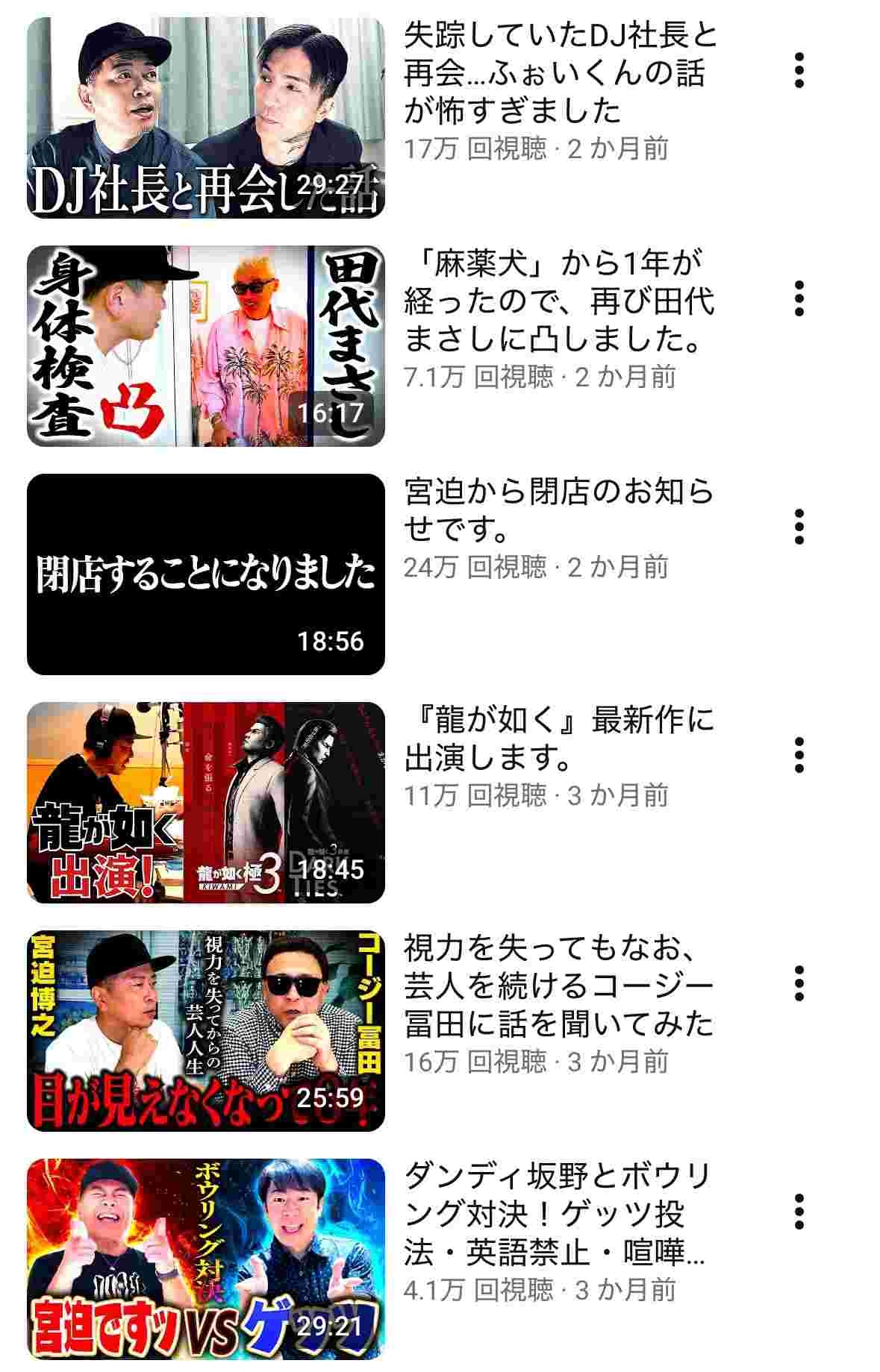Watch the 閉店のお知らせ video
Image resolution: width=880 pixels, height=1372 pixels.
(205, 574)
